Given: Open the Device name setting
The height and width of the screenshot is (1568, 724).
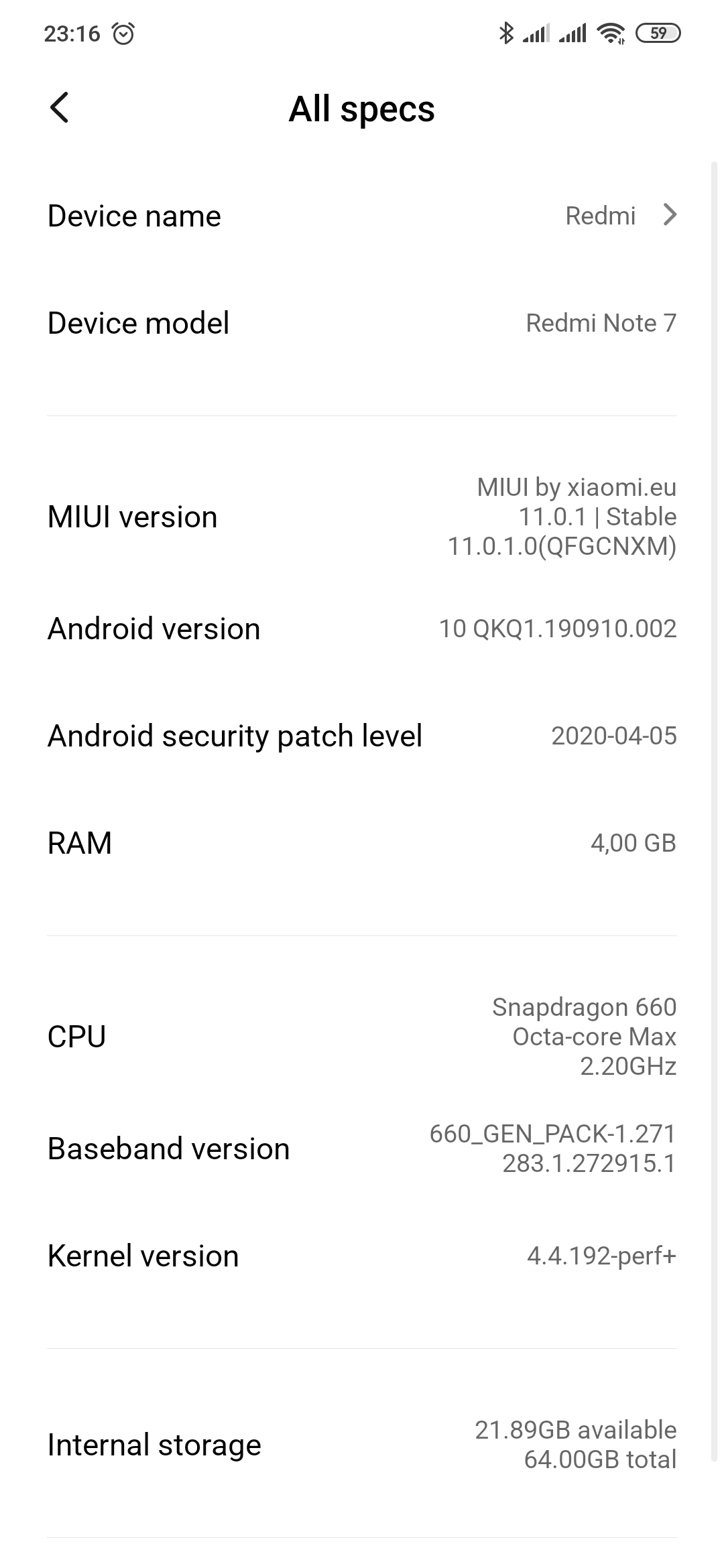Looking at the screenshot, I should click(362, 216).
